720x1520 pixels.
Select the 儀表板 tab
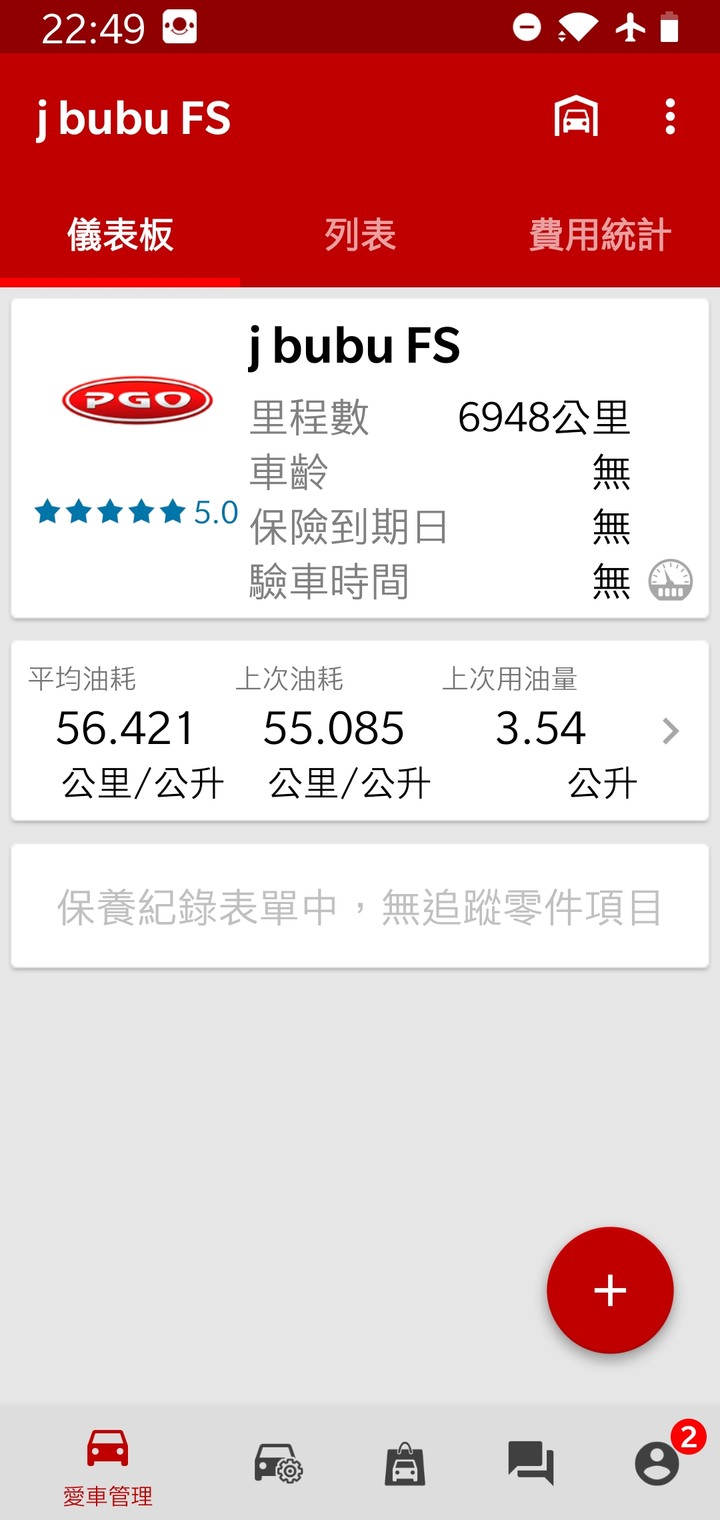click(120, 236)
